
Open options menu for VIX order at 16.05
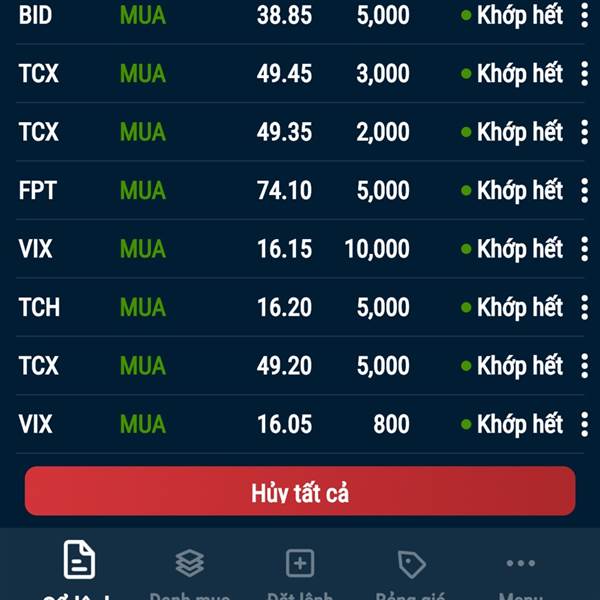pyautogui.click(x=585, y=424)
